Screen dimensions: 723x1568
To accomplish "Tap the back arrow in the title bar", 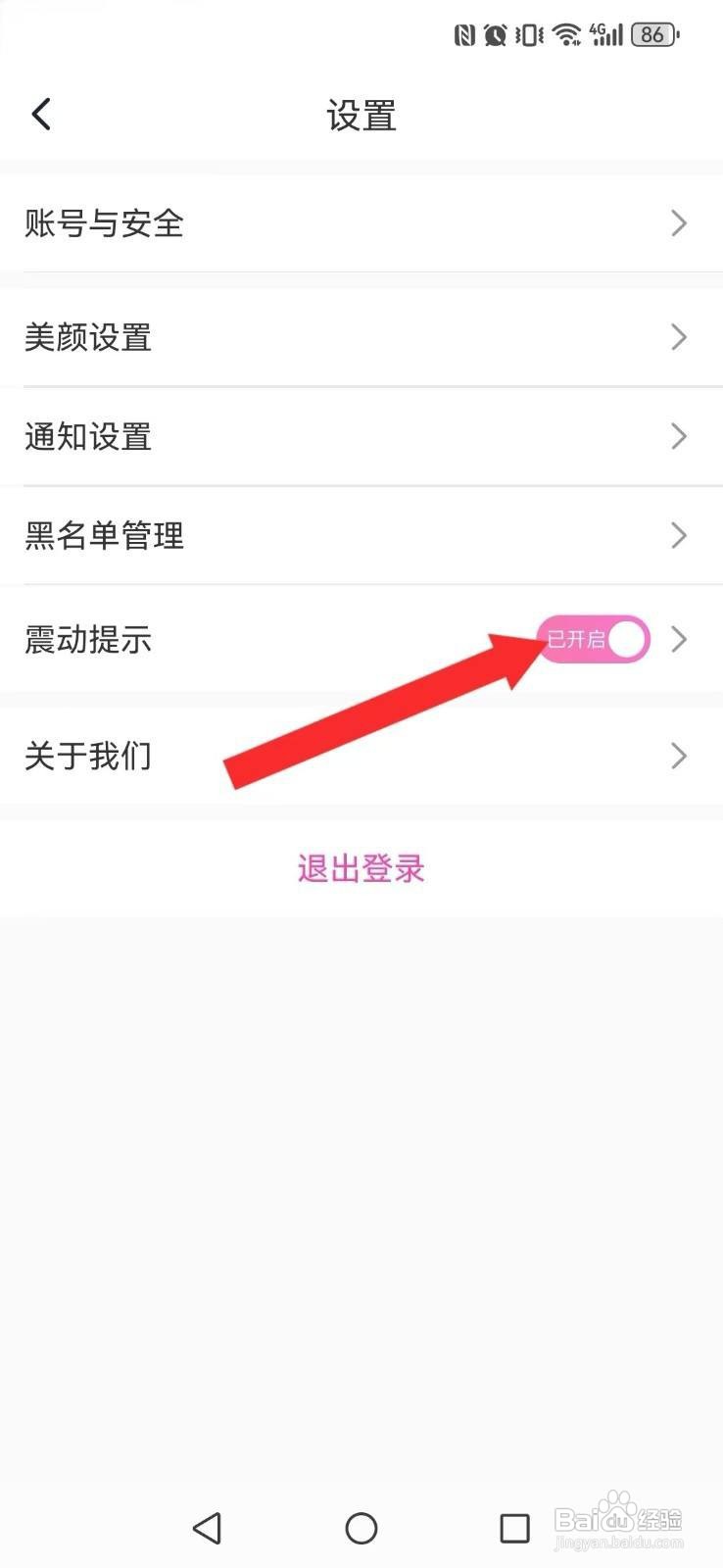I will point(41,114).
